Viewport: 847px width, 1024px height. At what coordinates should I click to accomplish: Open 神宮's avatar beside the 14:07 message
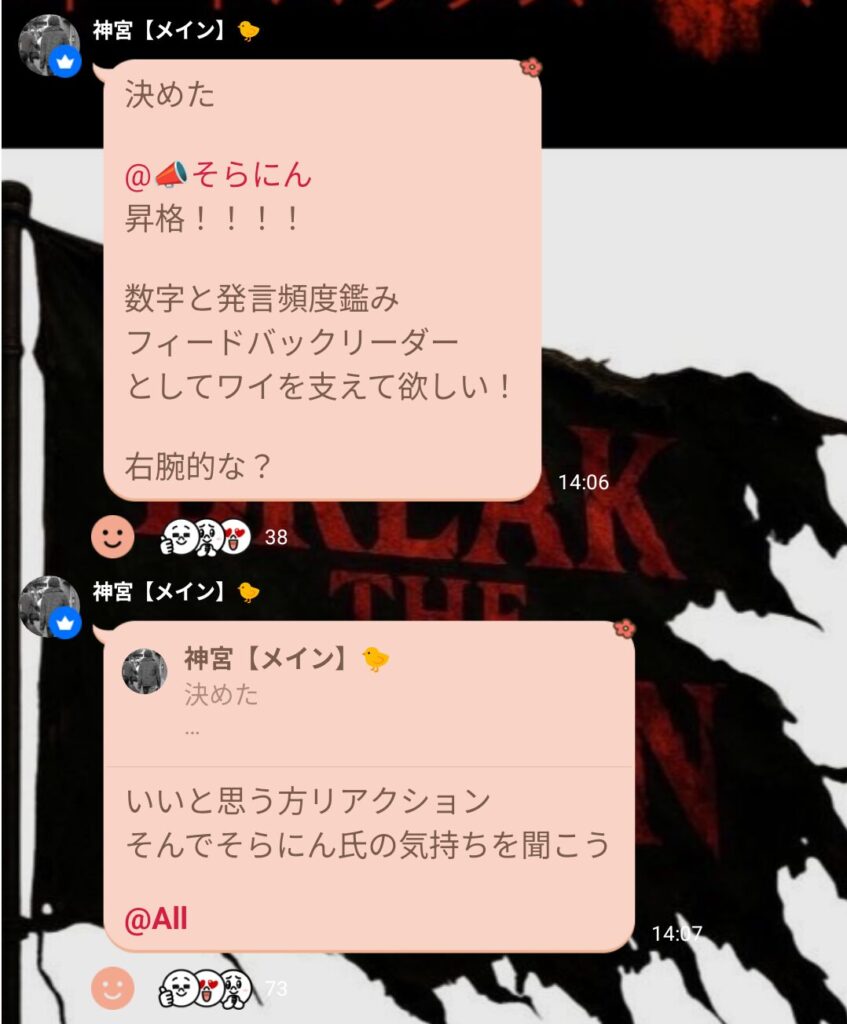(x=48, y=607)
